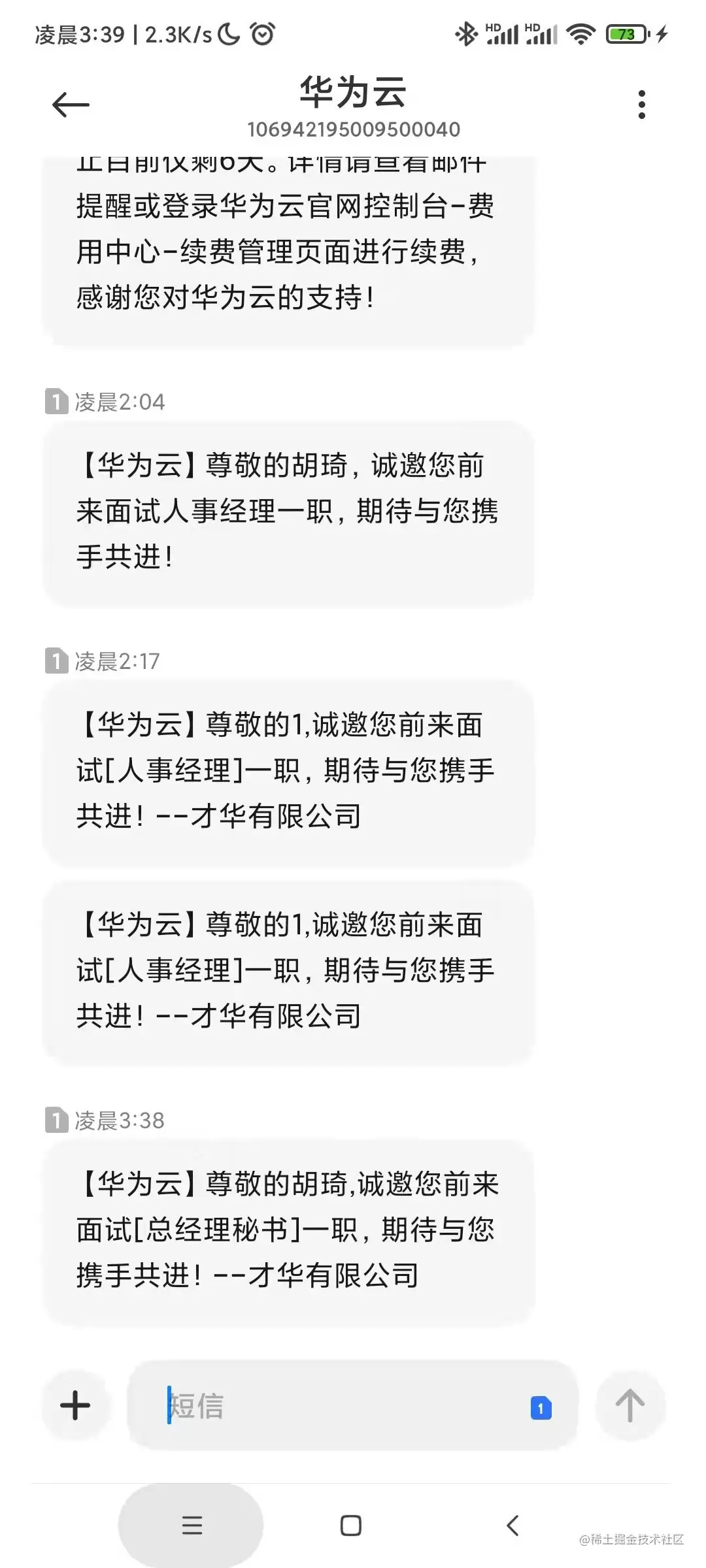Open recent apps from navigation bar
The height and width of the screenshot is (1568, 706).
[192, 1526]
